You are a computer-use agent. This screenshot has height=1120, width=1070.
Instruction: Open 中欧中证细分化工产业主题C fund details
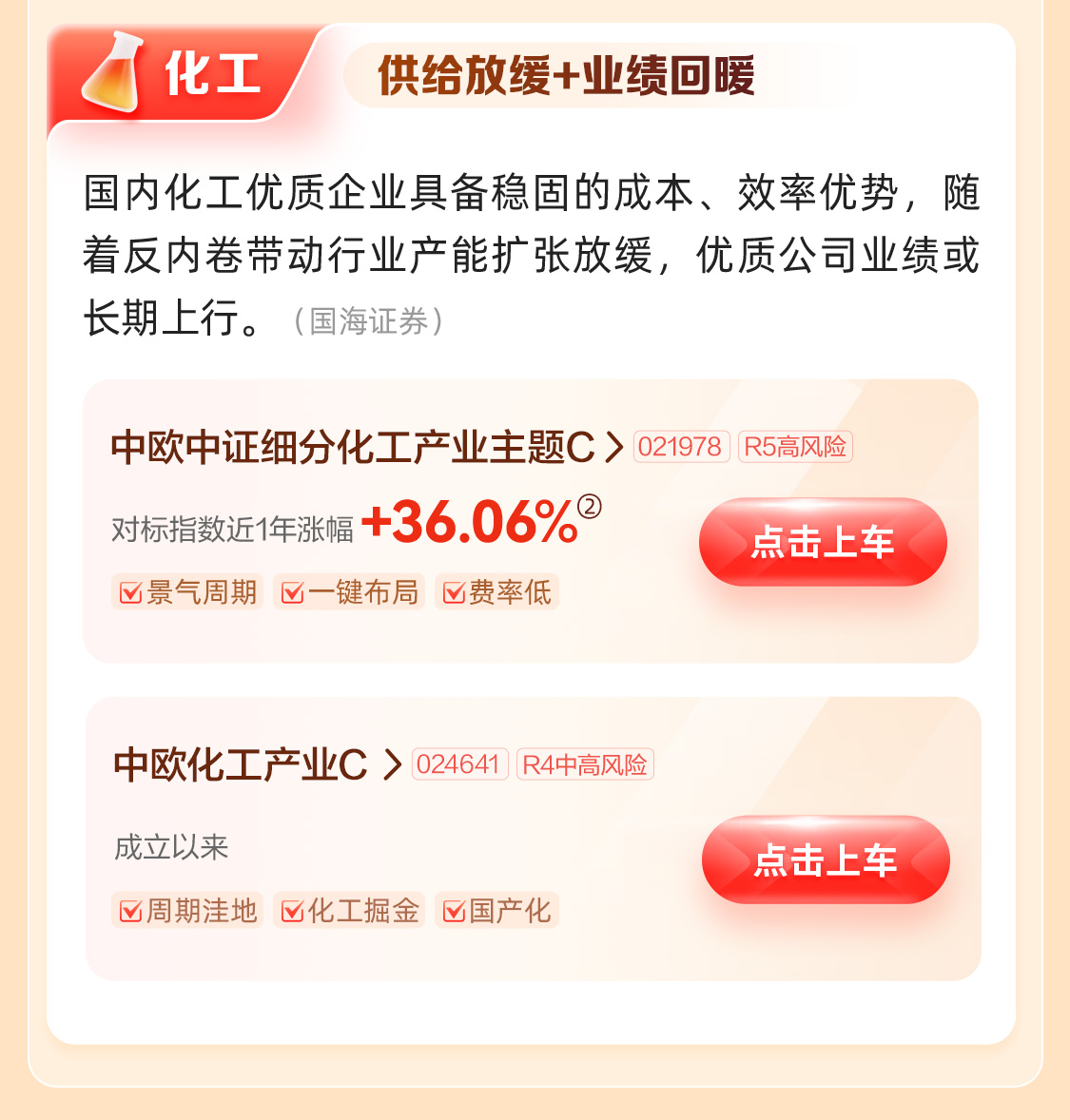(x=365, y=447)
